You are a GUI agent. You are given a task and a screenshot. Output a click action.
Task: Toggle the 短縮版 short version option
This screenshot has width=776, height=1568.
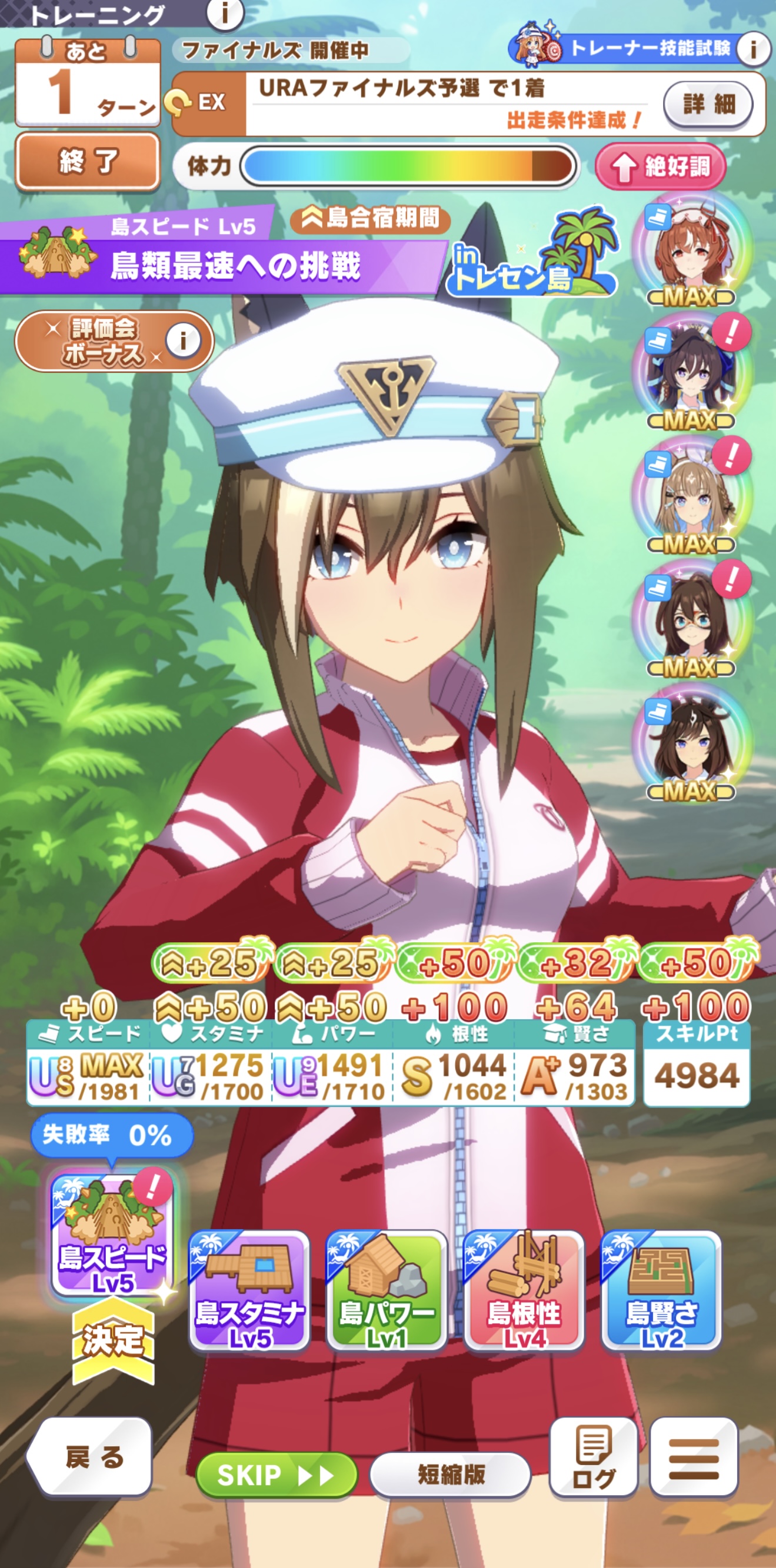click(451, 1475)
